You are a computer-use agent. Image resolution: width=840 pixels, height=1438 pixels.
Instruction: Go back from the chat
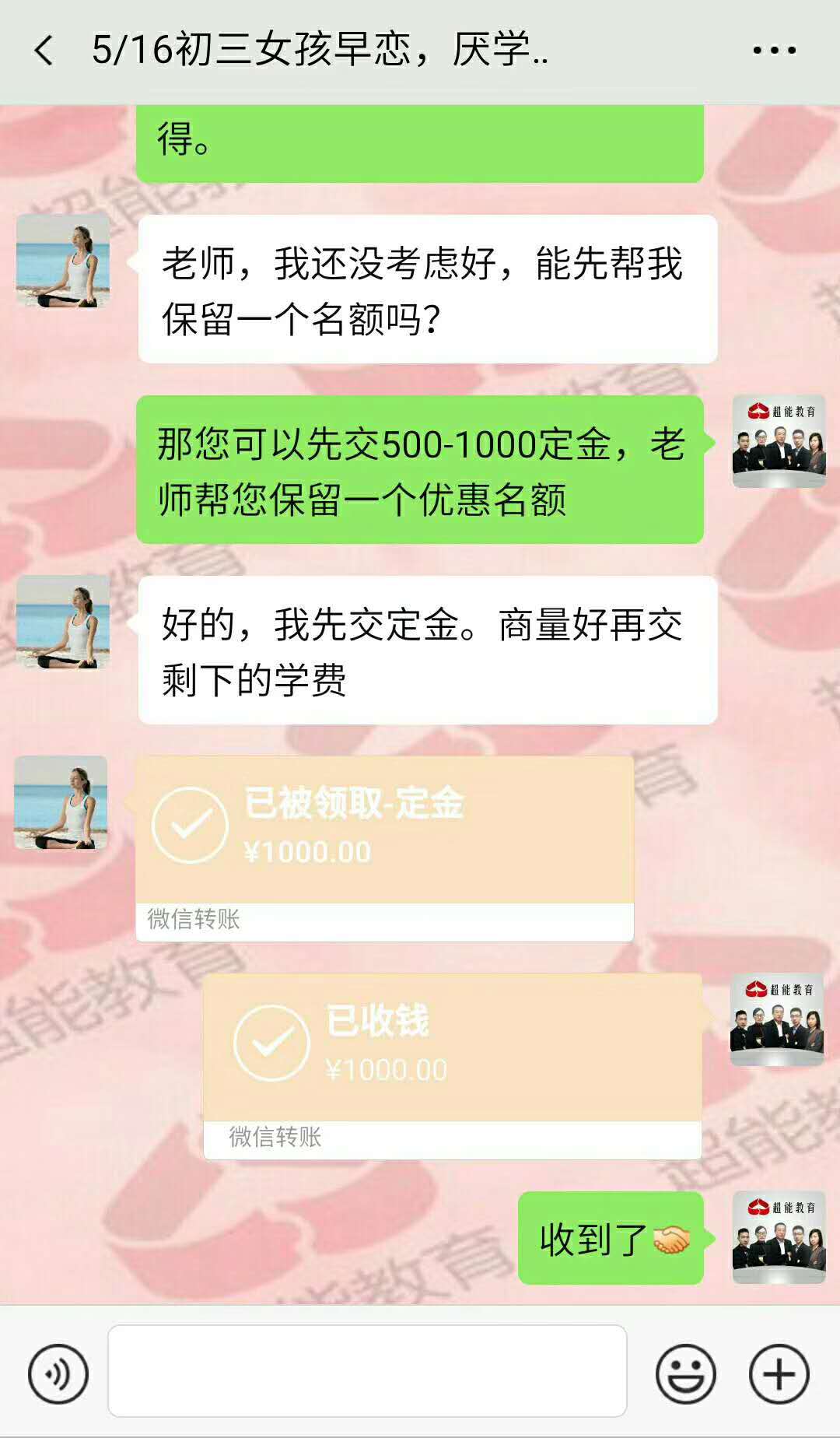(44, 51)
